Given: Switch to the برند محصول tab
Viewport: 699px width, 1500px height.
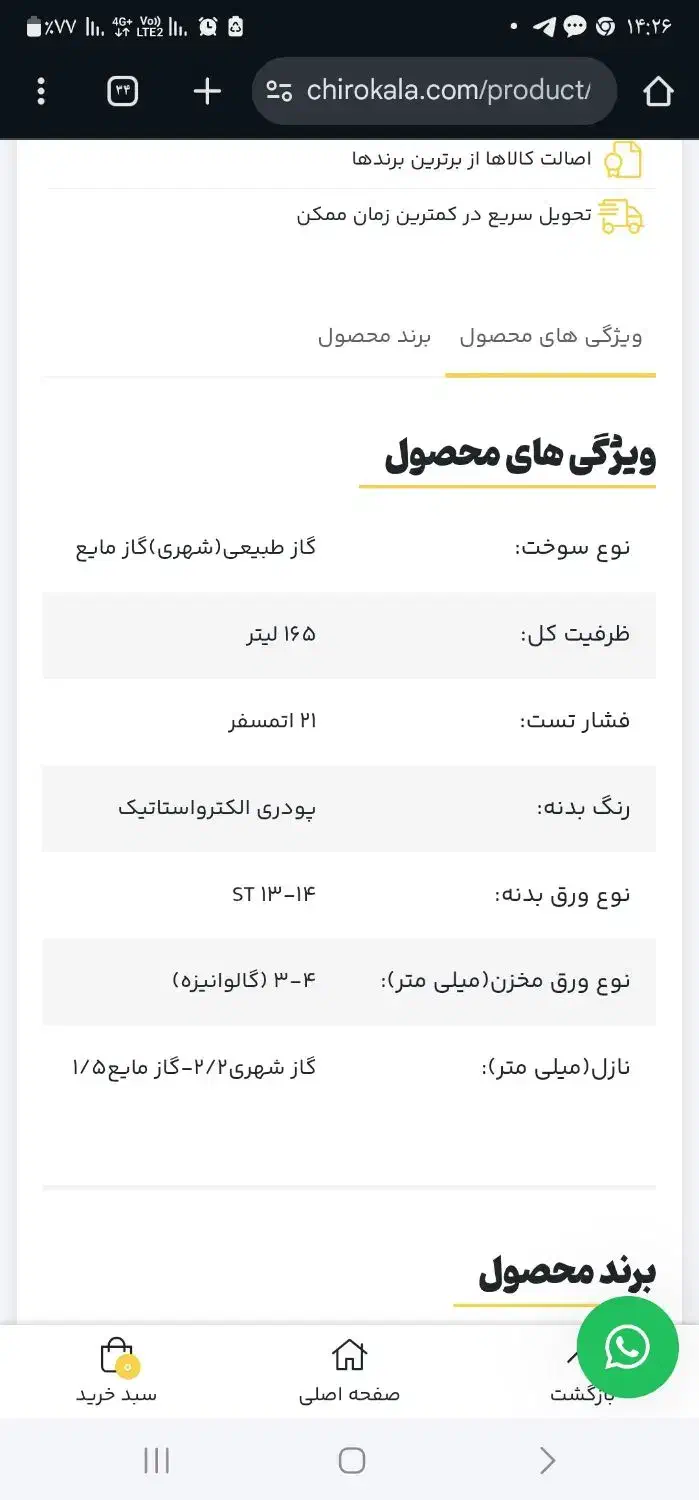Looking at the screenshot, I should pos(374,336).
